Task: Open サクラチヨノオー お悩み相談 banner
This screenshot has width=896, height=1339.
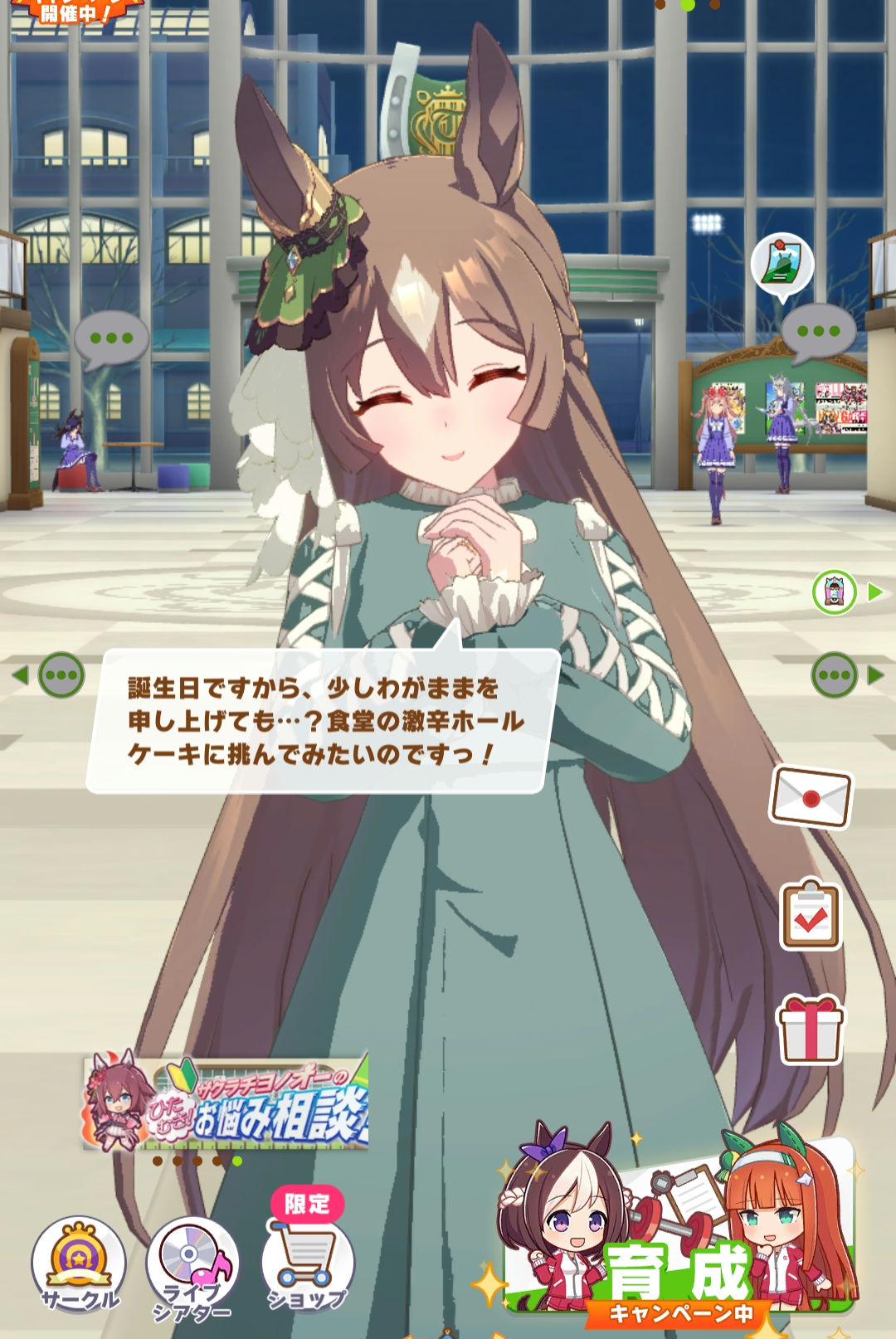Action: [226, 1103]
